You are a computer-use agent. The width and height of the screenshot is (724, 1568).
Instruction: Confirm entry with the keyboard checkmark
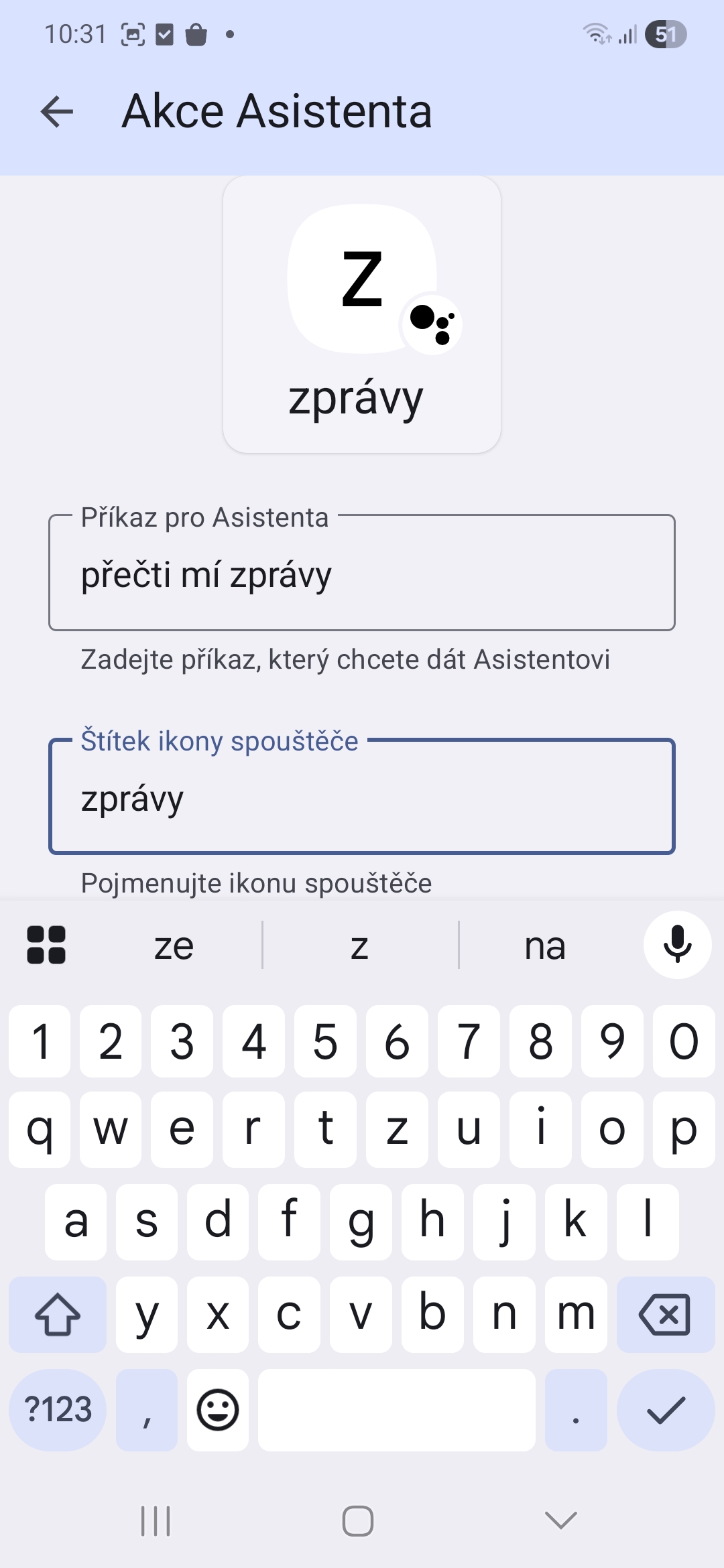665,1410
